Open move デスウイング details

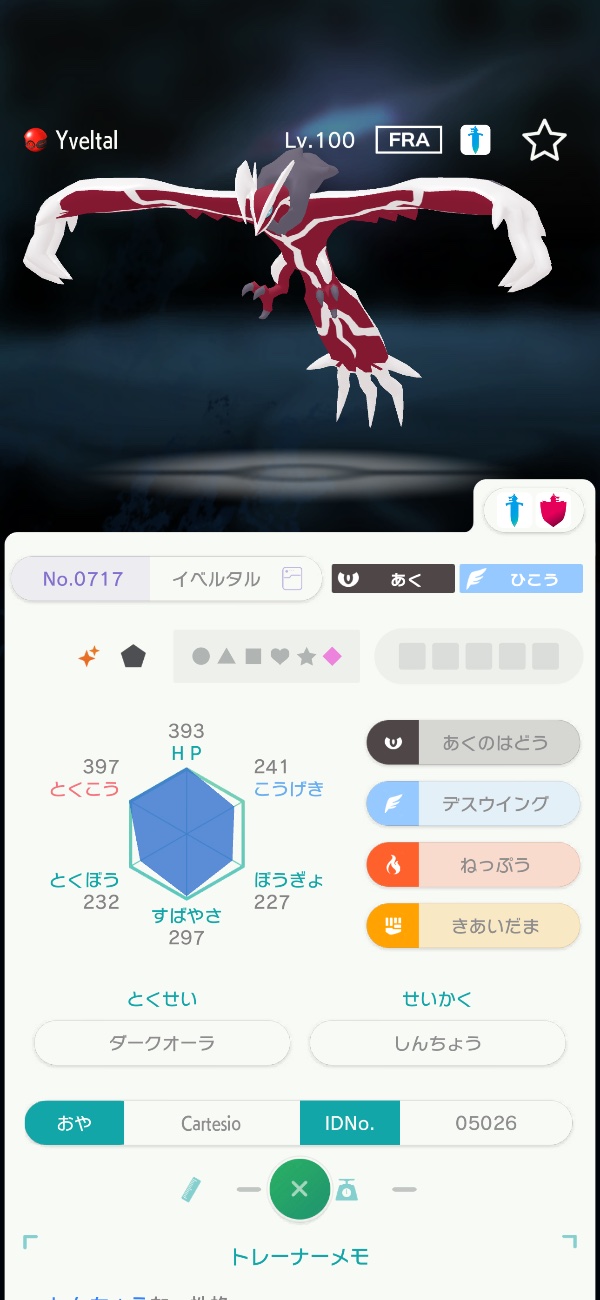point(473,804)
